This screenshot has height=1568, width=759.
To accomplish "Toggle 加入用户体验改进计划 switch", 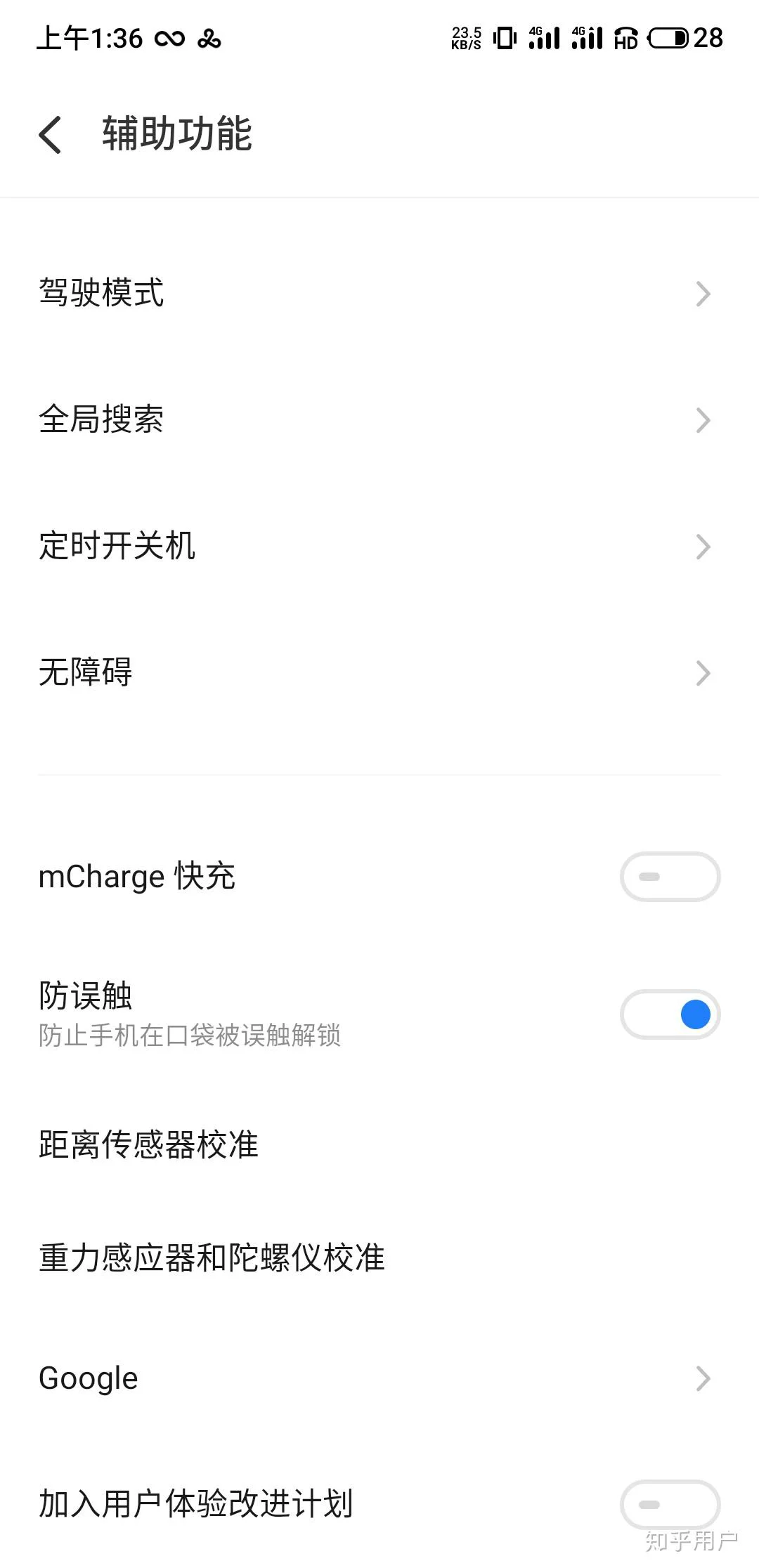I will coord(670,1504).
